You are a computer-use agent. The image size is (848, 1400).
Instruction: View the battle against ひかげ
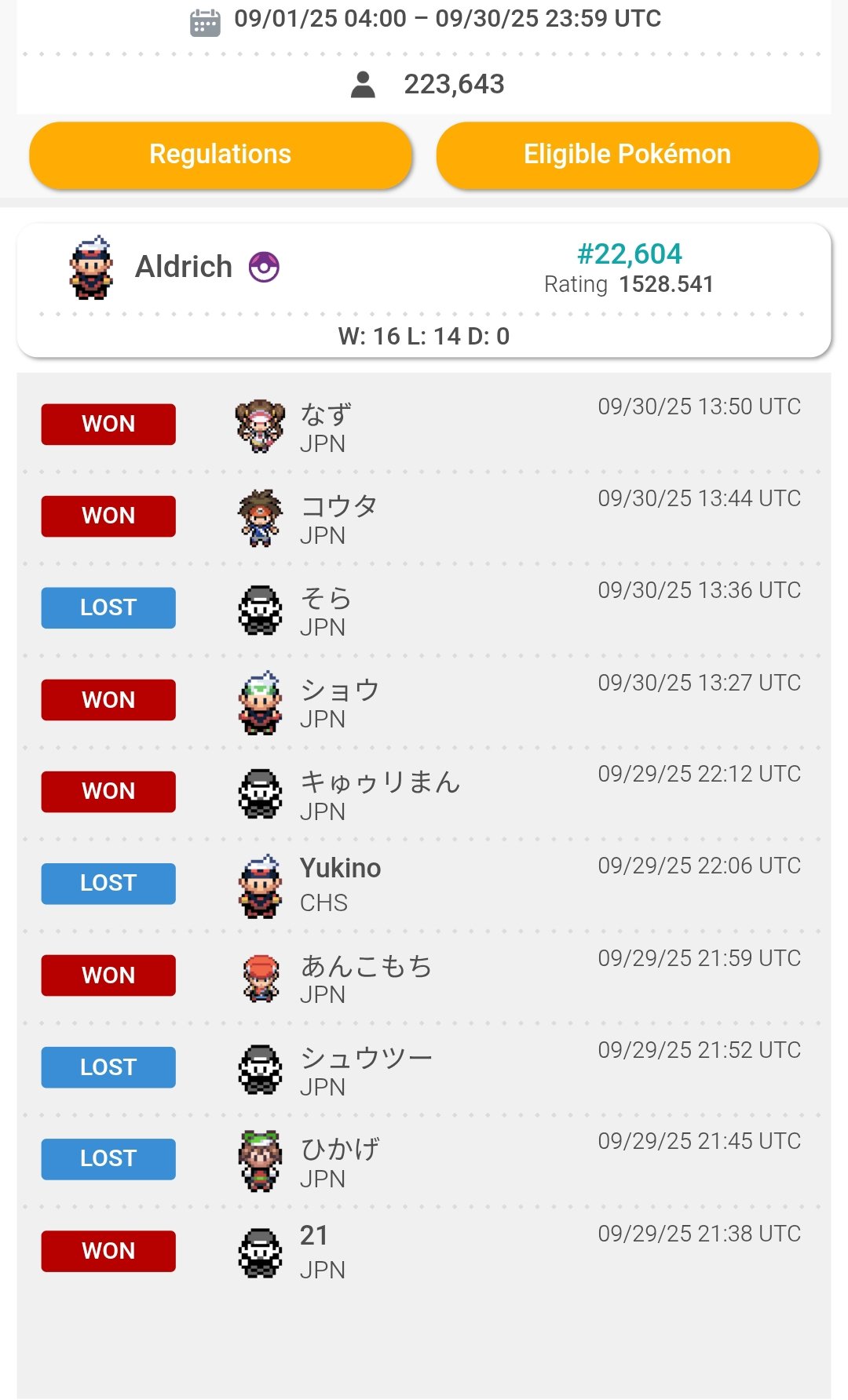423,1159
